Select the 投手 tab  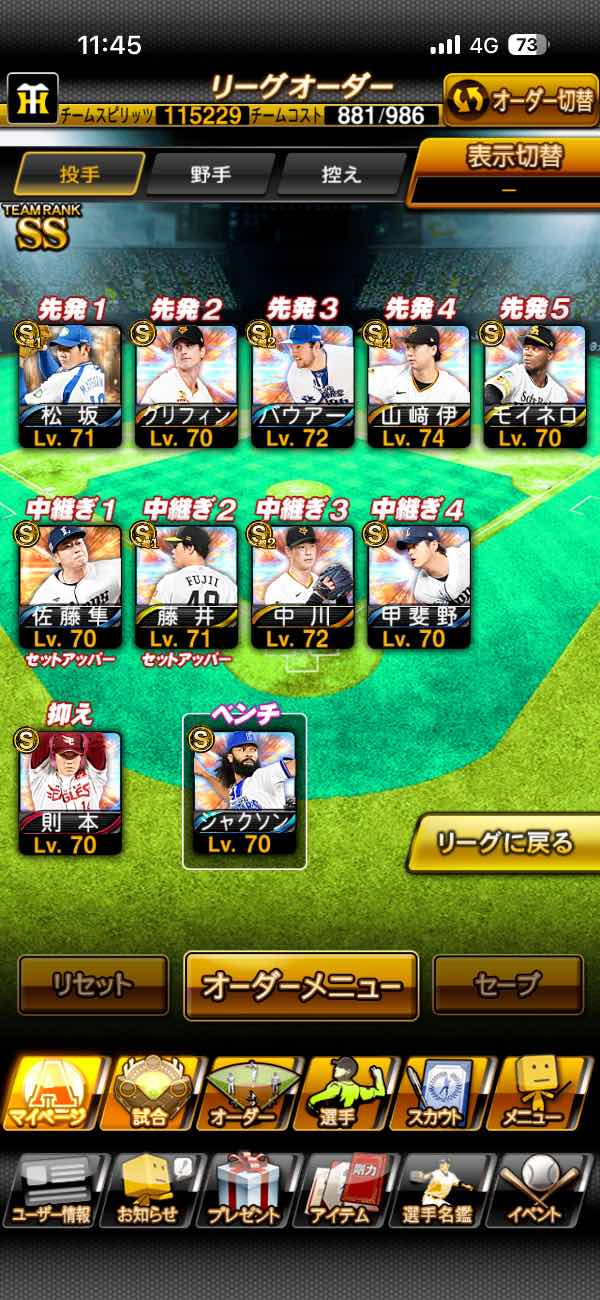tap(78, 175)
